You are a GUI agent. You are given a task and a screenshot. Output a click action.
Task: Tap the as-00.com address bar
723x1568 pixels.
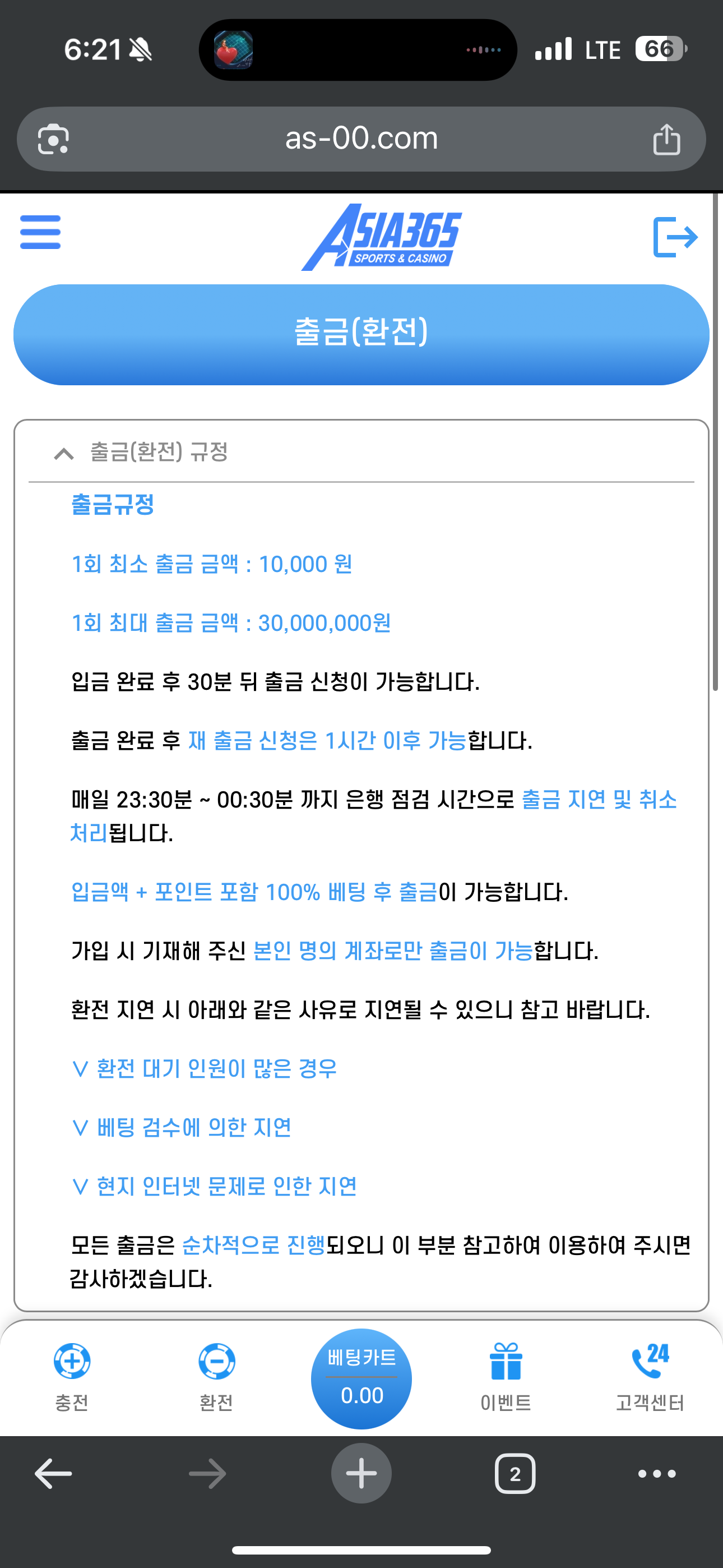click(x=361, y=139)
